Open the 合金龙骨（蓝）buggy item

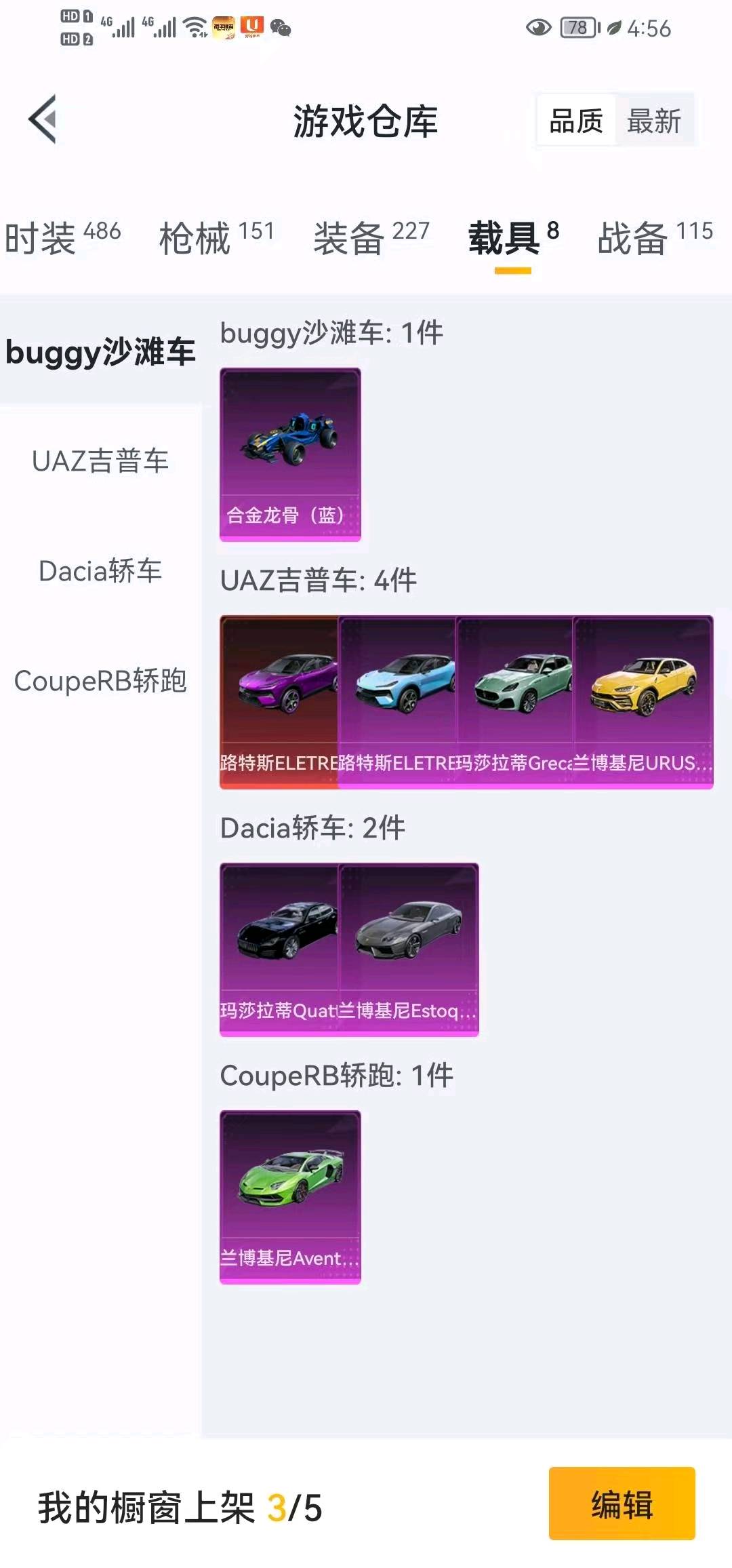click(x=290, y=454)
